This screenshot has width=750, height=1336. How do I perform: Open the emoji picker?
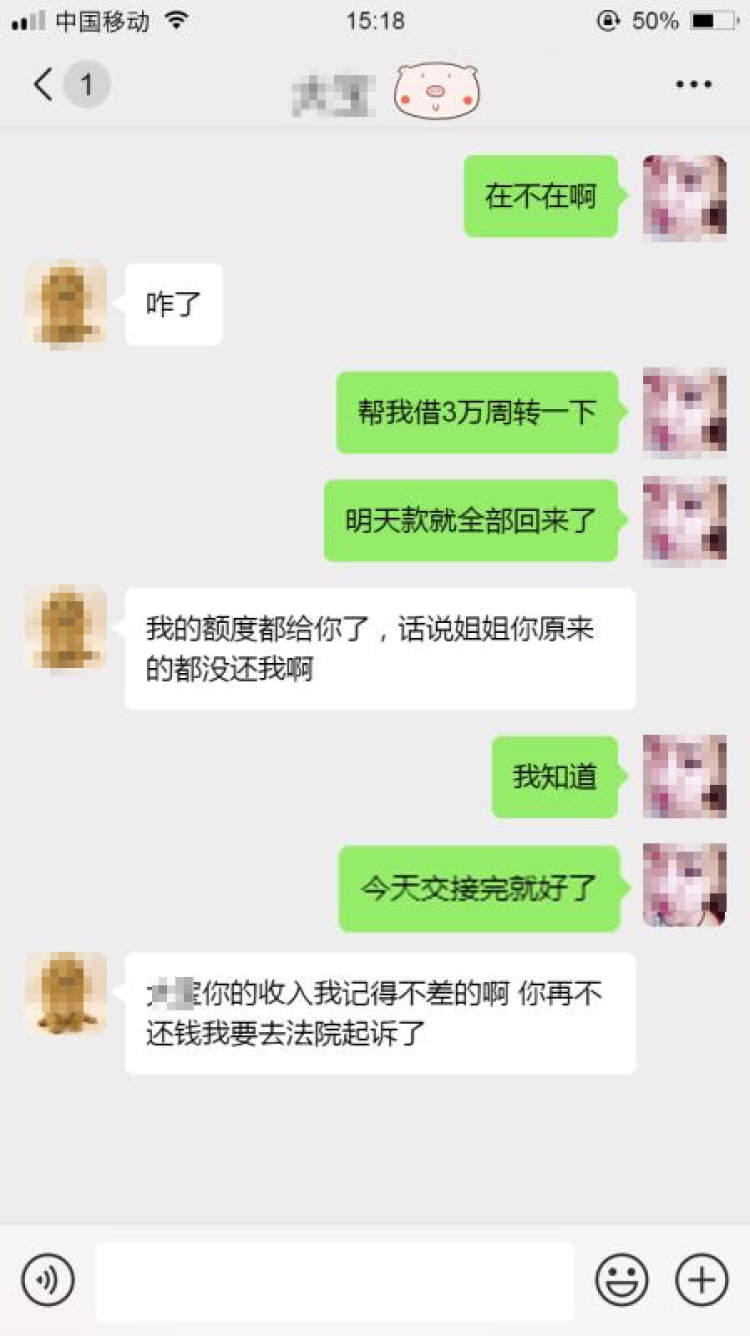621,1279
